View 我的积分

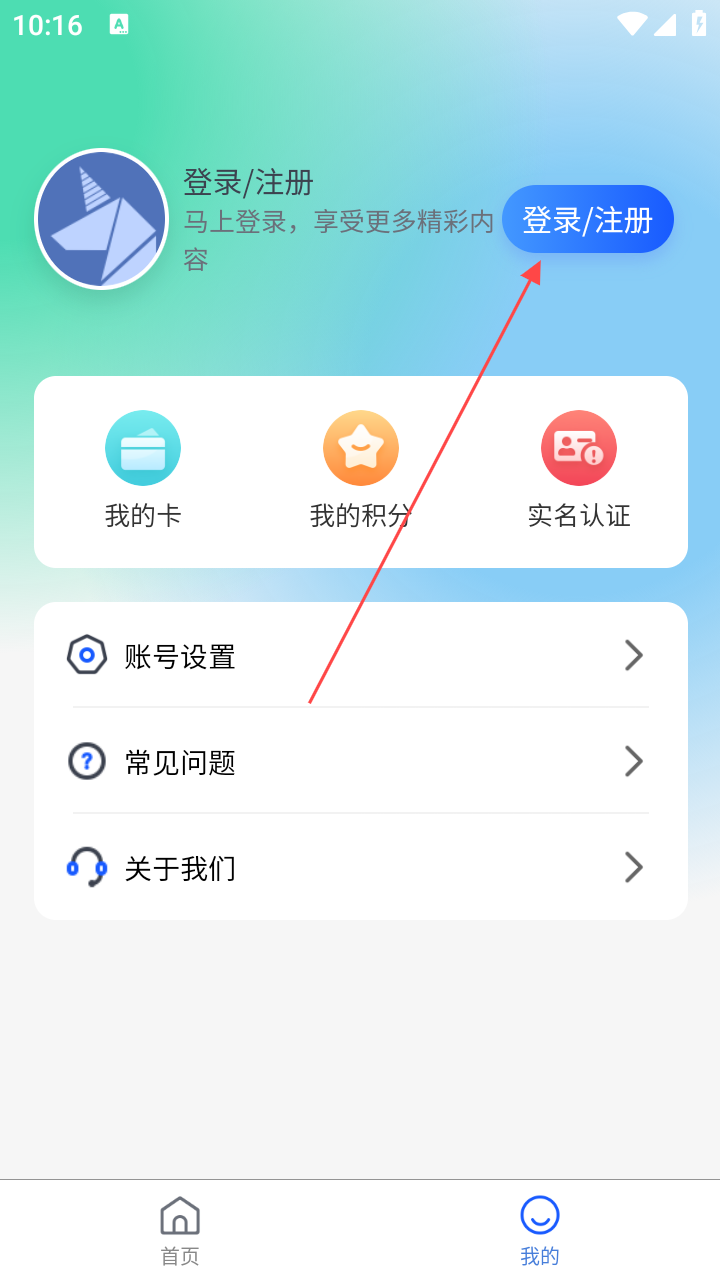coord(360,469)
